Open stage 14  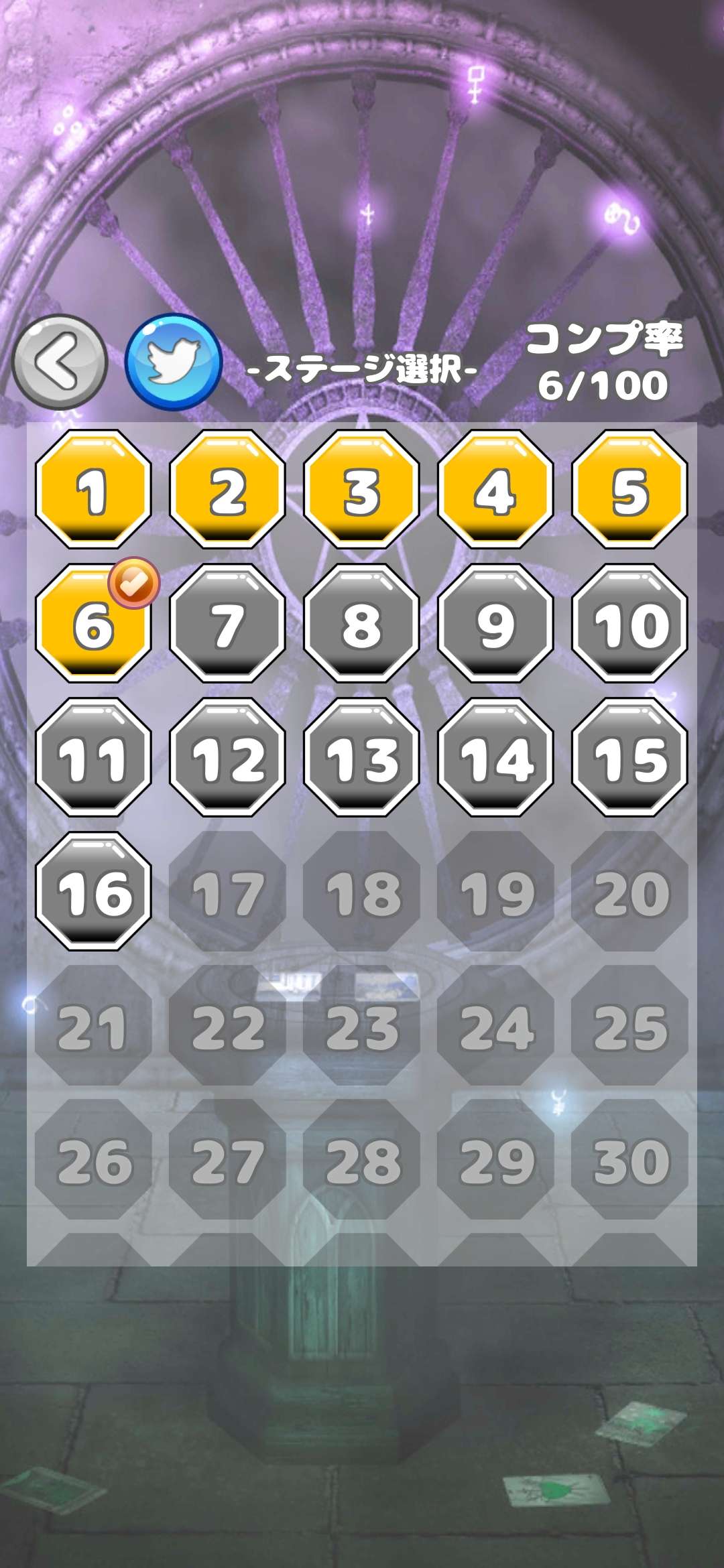(495, 757)
